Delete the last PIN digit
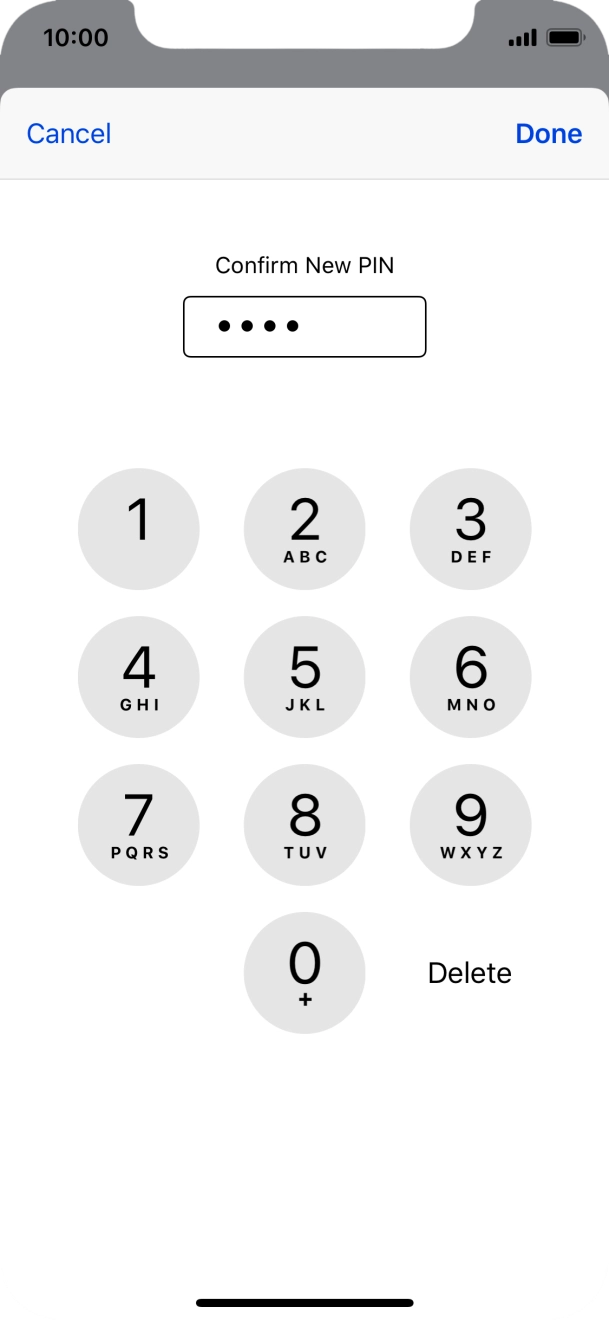This screenshot has height=1320, width=609. pos(469,973)
